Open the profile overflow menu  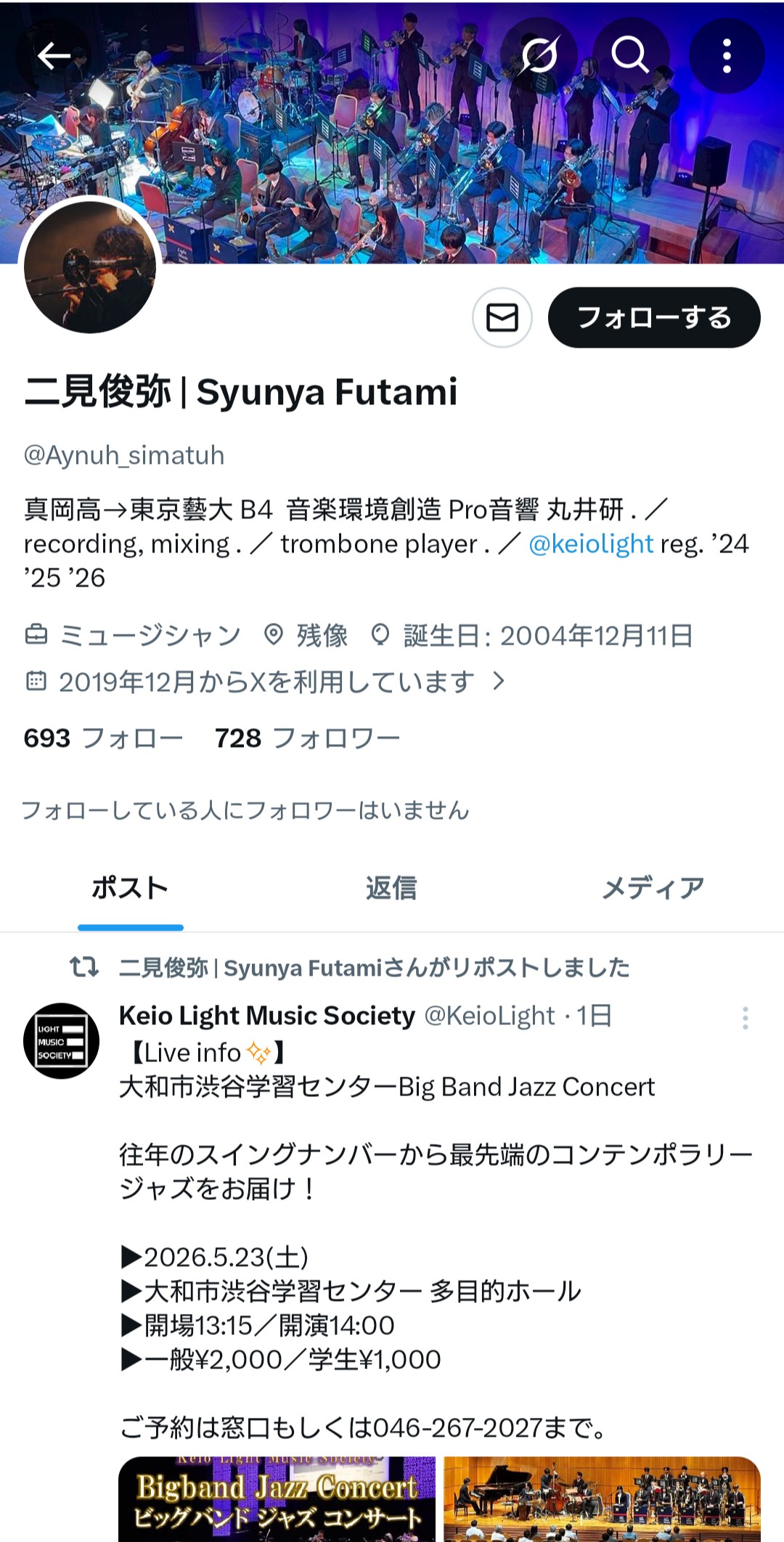tap(726, 55)
